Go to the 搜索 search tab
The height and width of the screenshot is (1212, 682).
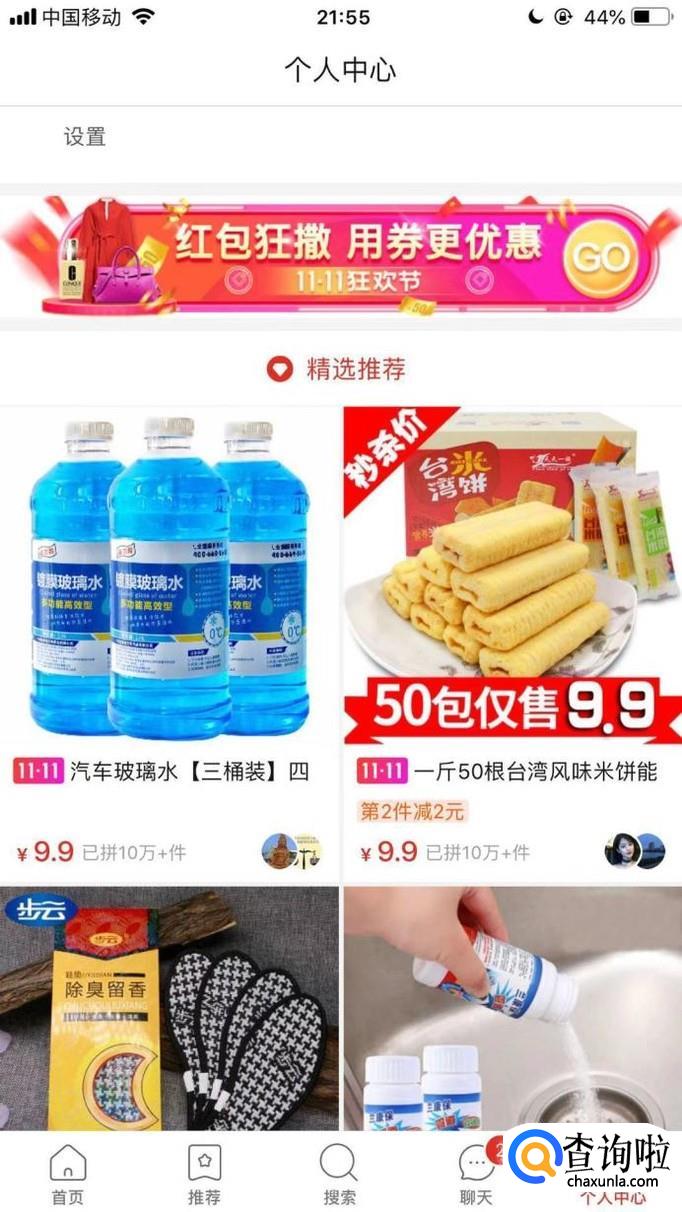(339, 1174)
